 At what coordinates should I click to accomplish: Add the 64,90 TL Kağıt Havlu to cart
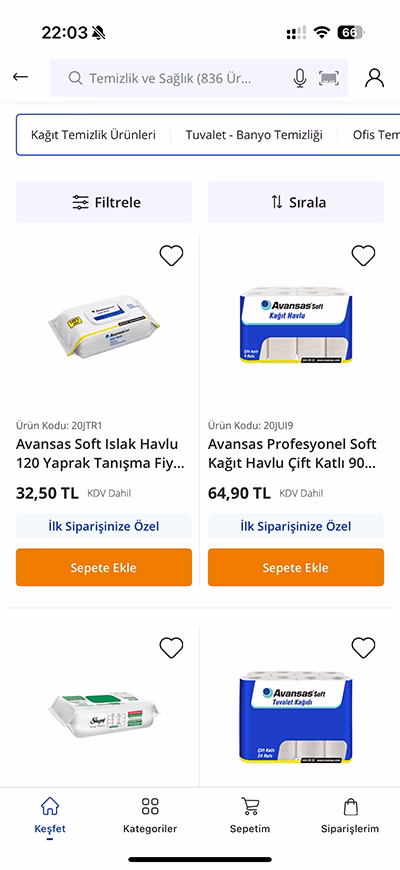coord(296,568)
